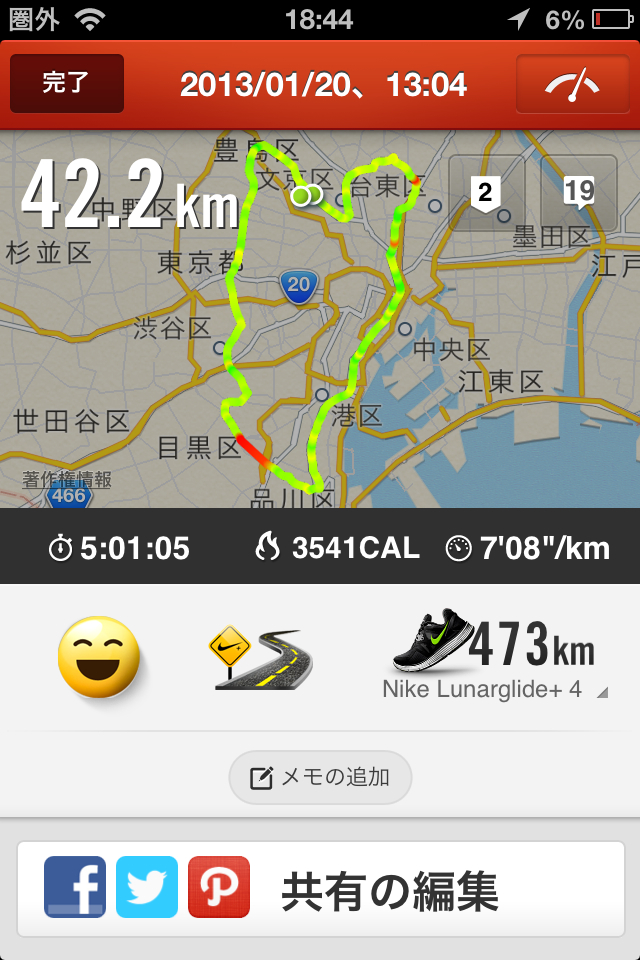Change the road terrain type
Image resolution: width=640 pixels, height=960 pixels.
click(260, 658)
